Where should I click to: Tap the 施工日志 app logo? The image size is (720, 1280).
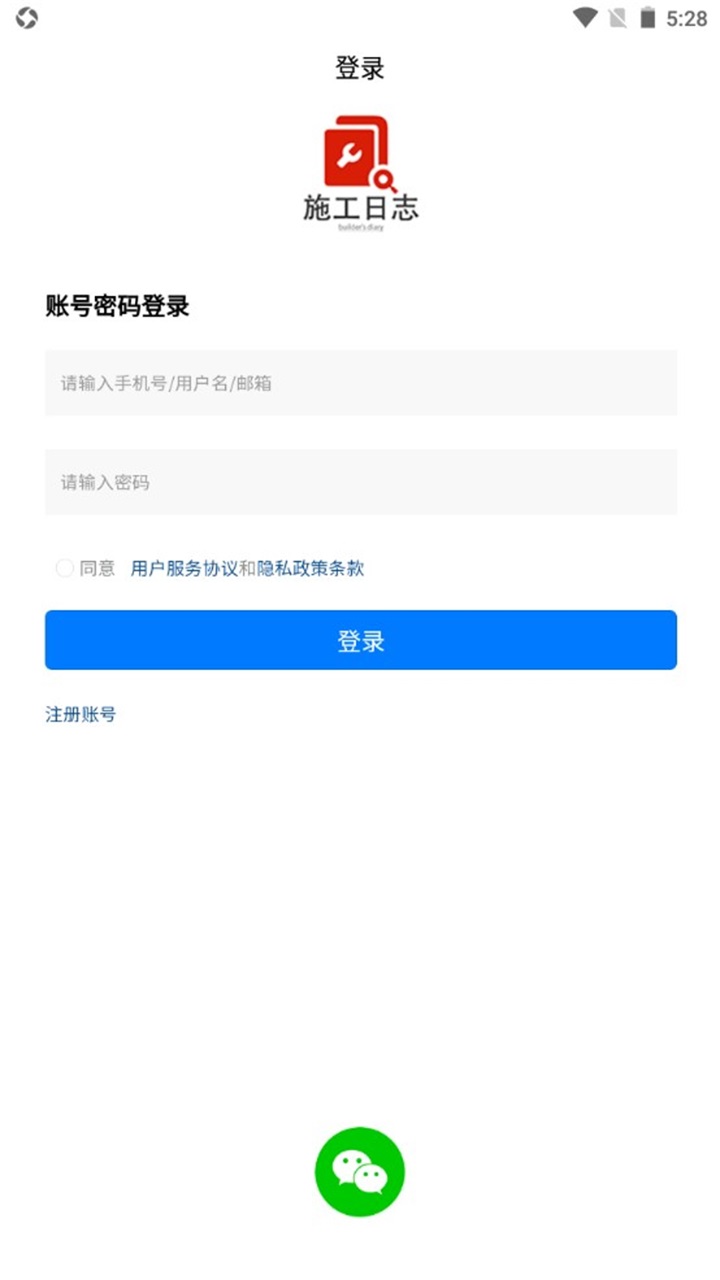(360, 170)
